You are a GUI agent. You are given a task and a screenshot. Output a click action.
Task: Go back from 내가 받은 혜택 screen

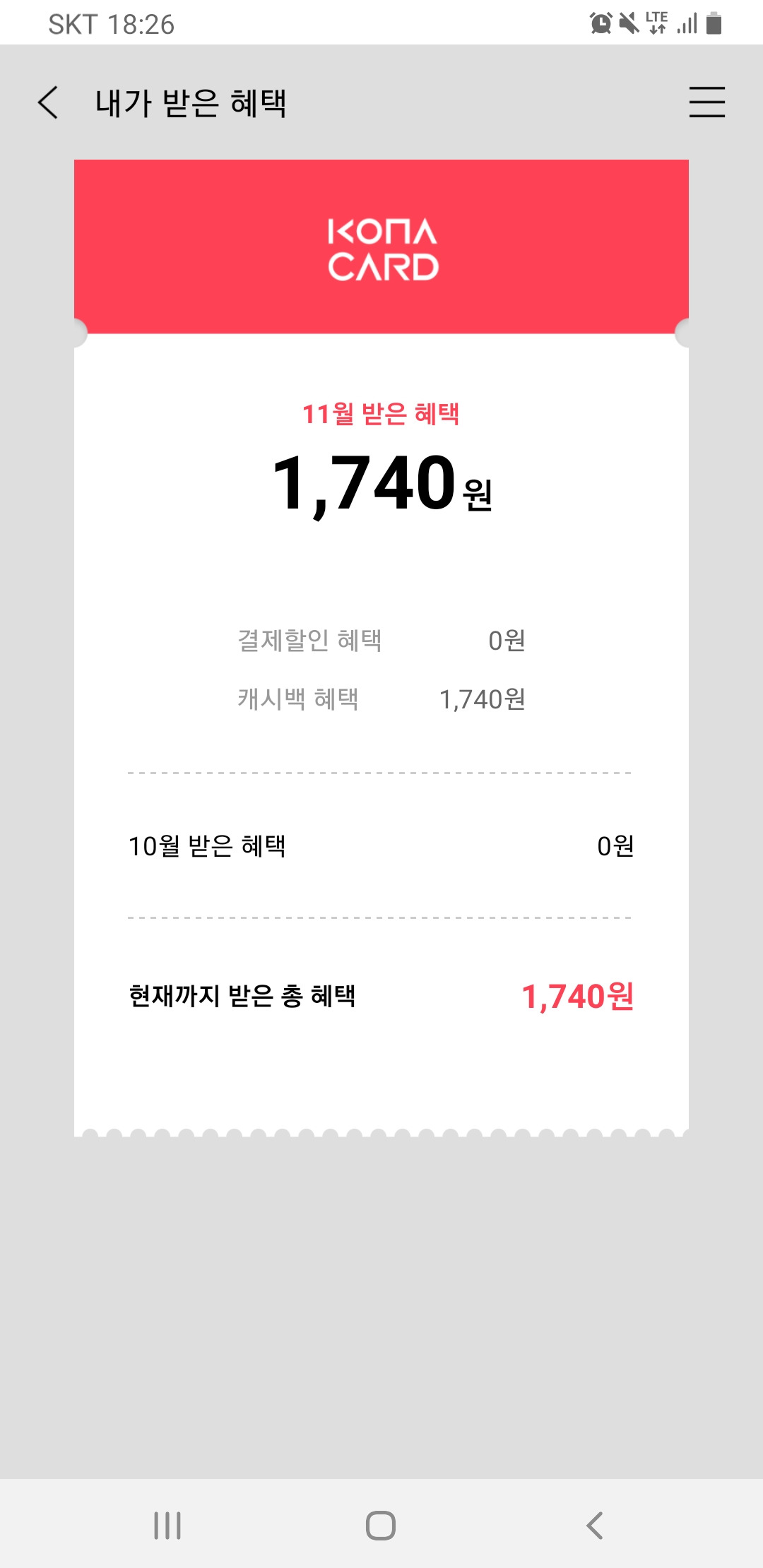(x=48, y=103)
